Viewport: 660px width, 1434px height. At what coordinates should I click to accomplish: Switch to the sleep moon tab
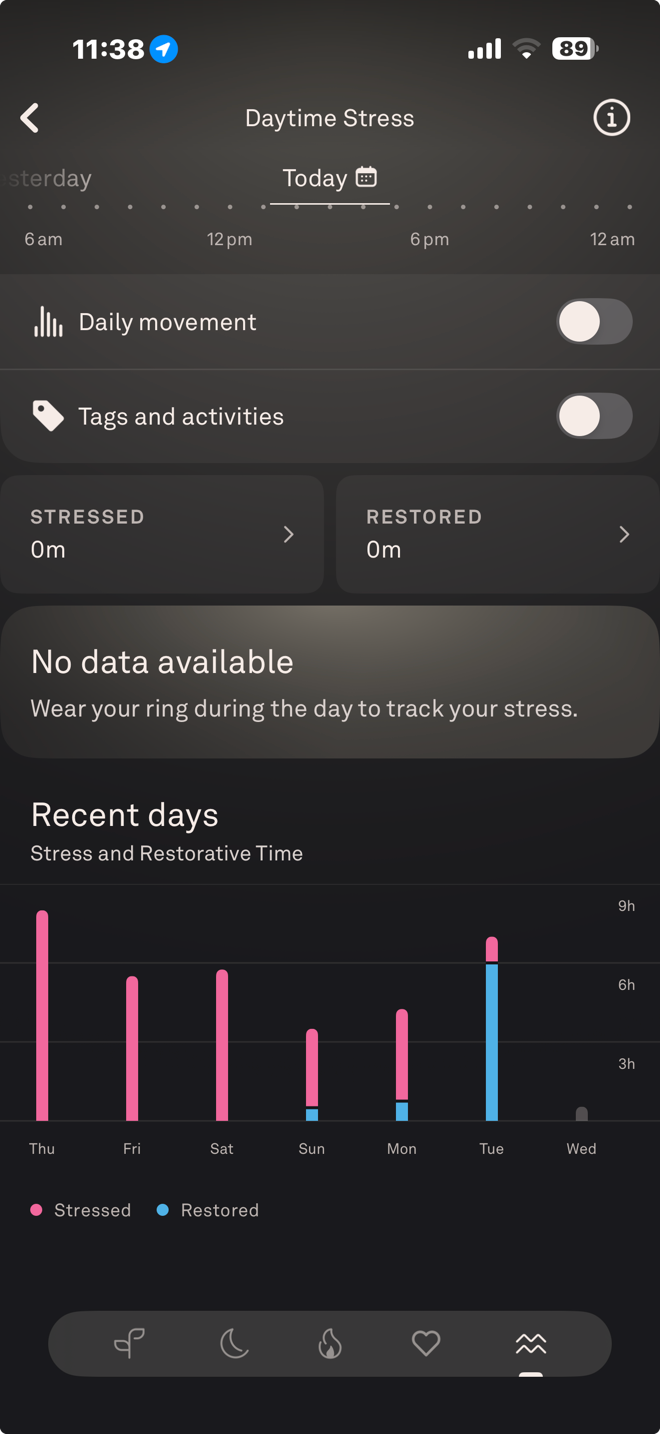click(234, 1343)
